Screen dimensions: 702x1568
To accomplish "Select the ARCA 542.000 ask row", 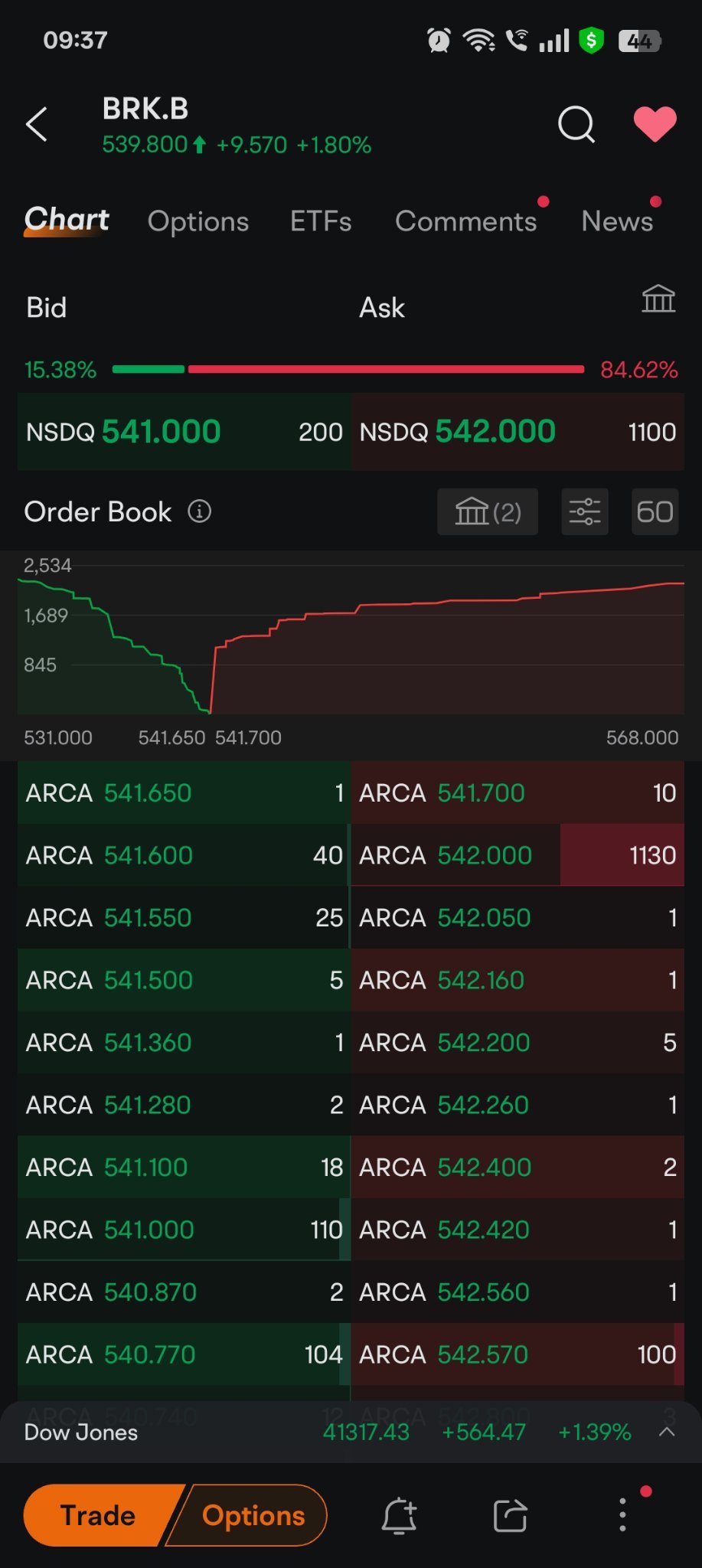I will 518,855.
